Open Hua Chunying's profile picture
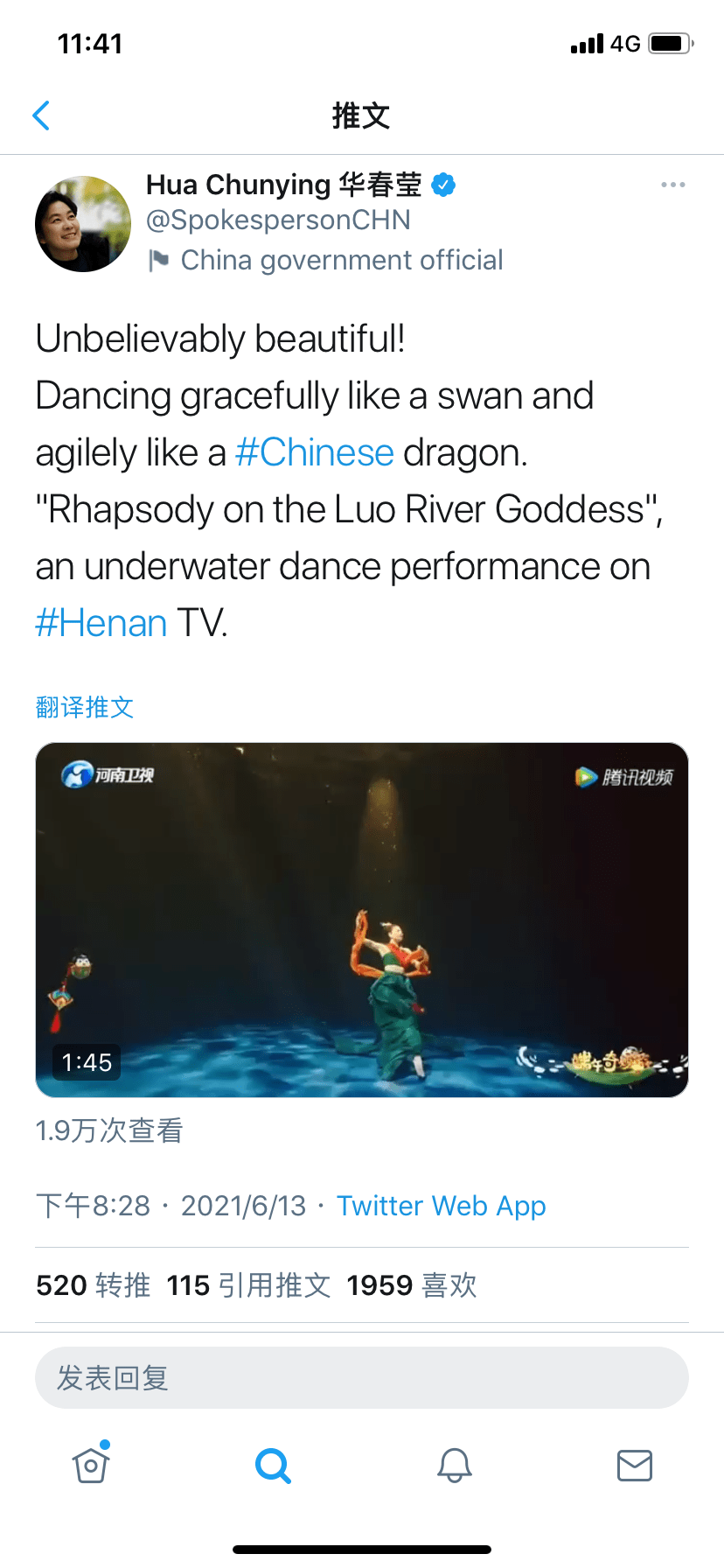 pyautogui.click(x=83, y=224)
